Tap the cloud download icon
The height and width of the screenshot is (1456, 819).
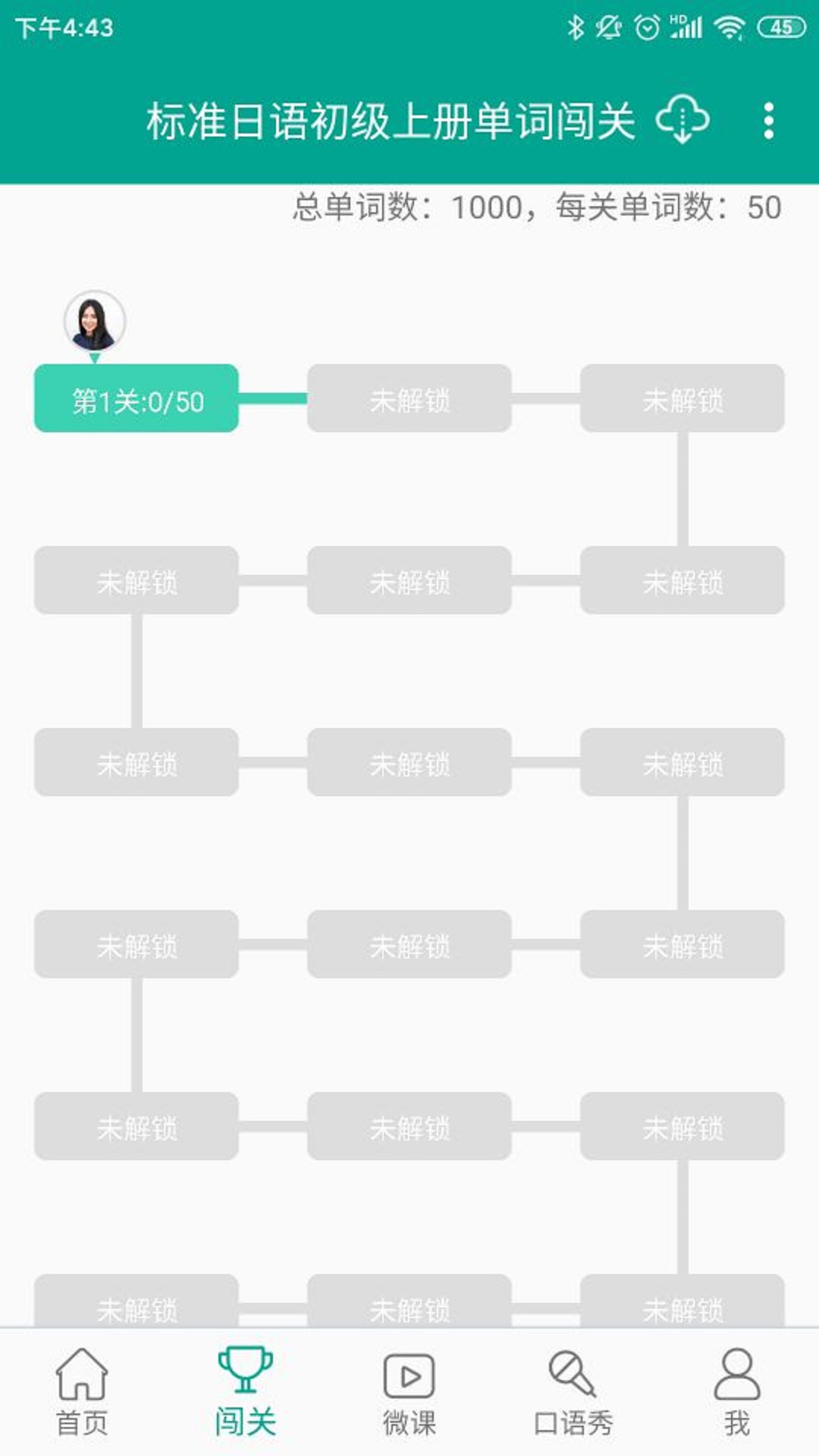point(682,120)
